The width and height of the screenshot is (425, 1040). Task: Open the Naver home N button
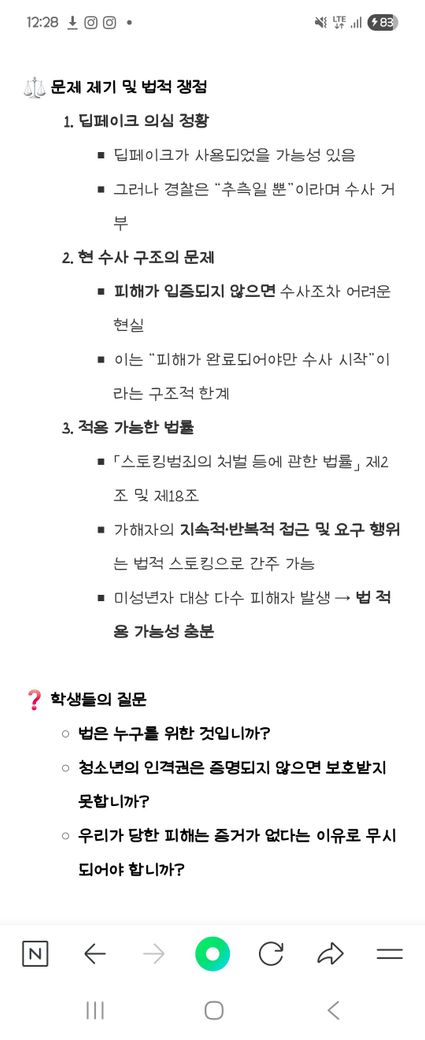pos(35,954)
